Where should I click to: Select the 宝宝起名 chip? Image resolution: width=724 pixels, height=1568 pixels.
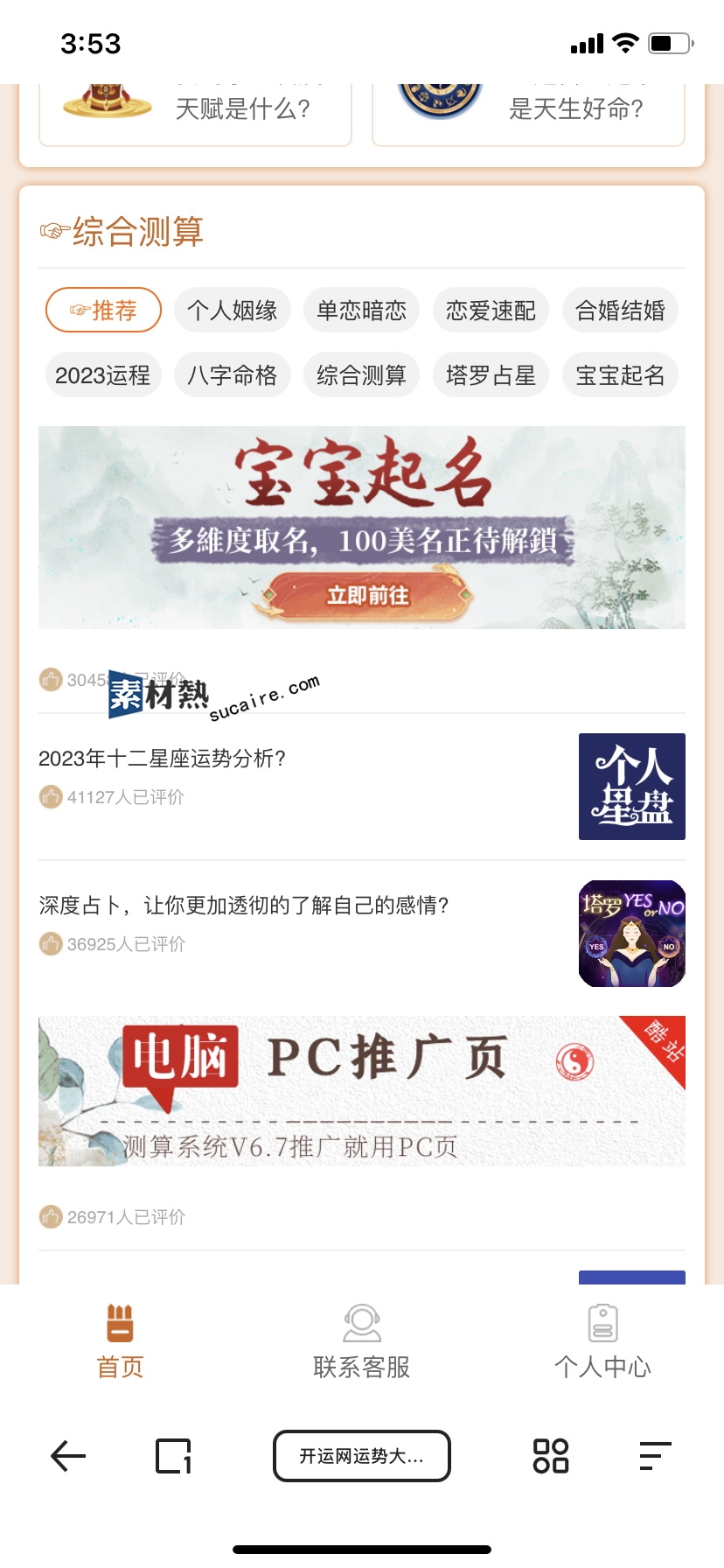(620, 375)
